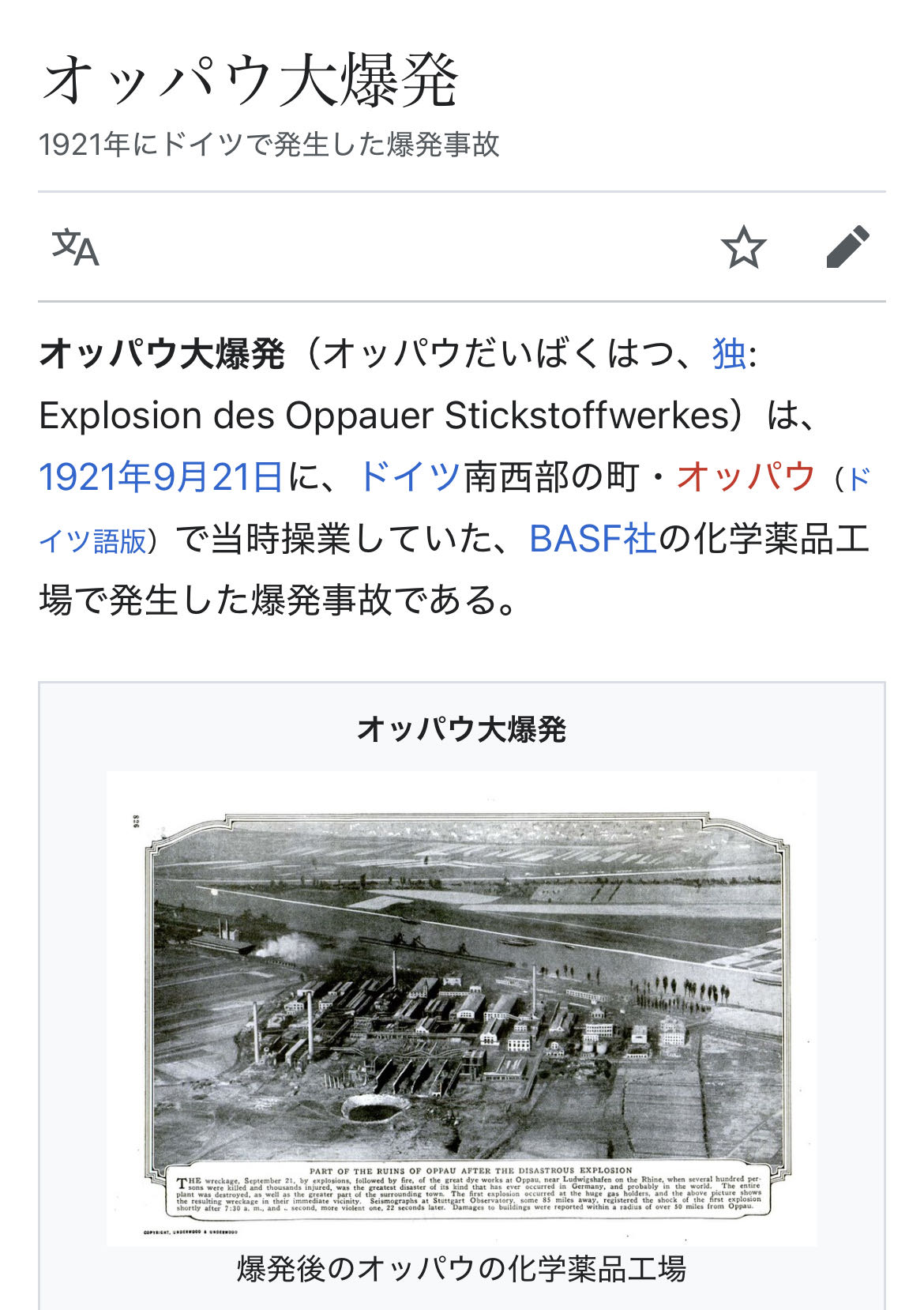Image resolution: width=924 pixels, height=1310 pixels.
Task: Follow the ドイツ link
Action: coord(409,477)
